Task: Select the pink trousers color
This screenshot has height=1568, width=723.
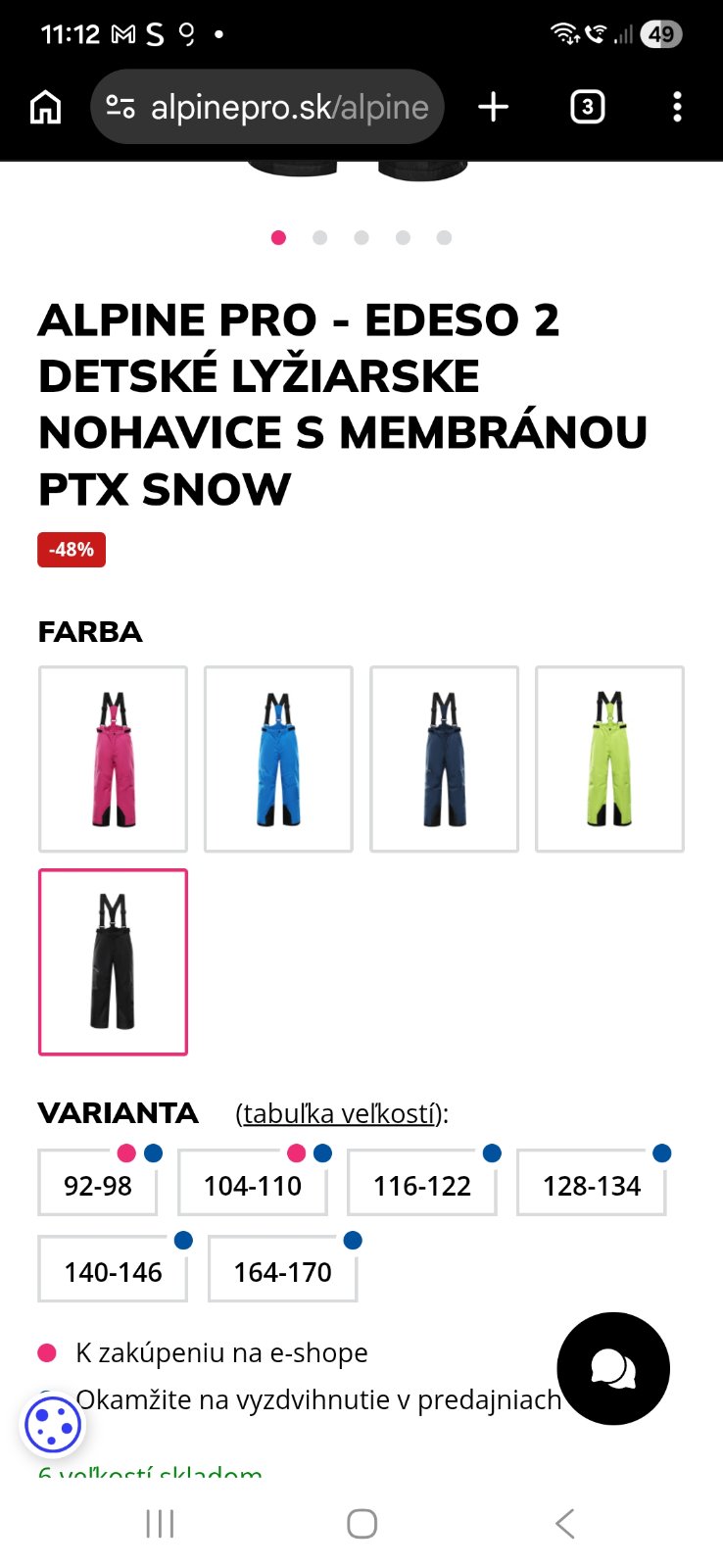Action: [x=113, y=759]
